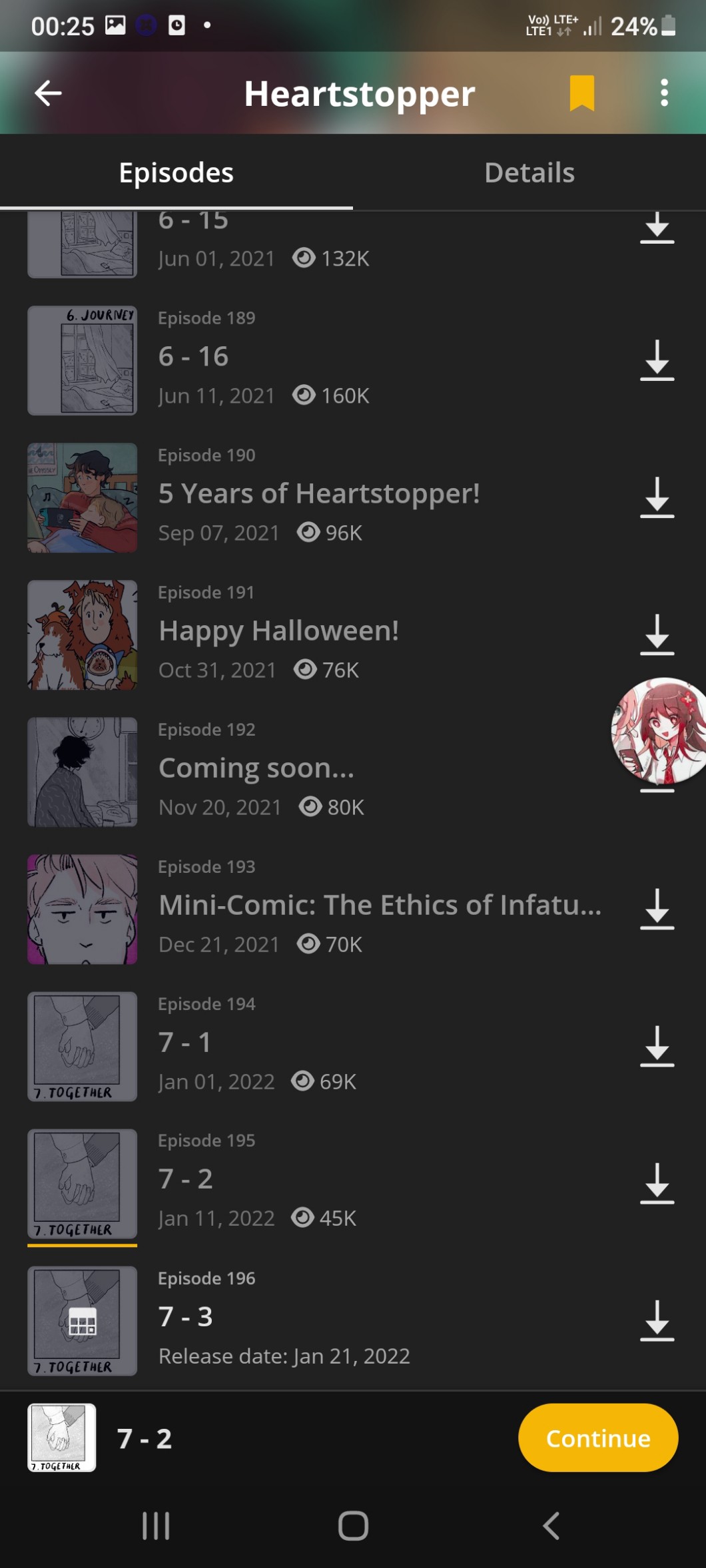This screenshot has height=1568, width=706.
Task: Open the Happy Halloween! episode
Action: [x=320, y=632]
